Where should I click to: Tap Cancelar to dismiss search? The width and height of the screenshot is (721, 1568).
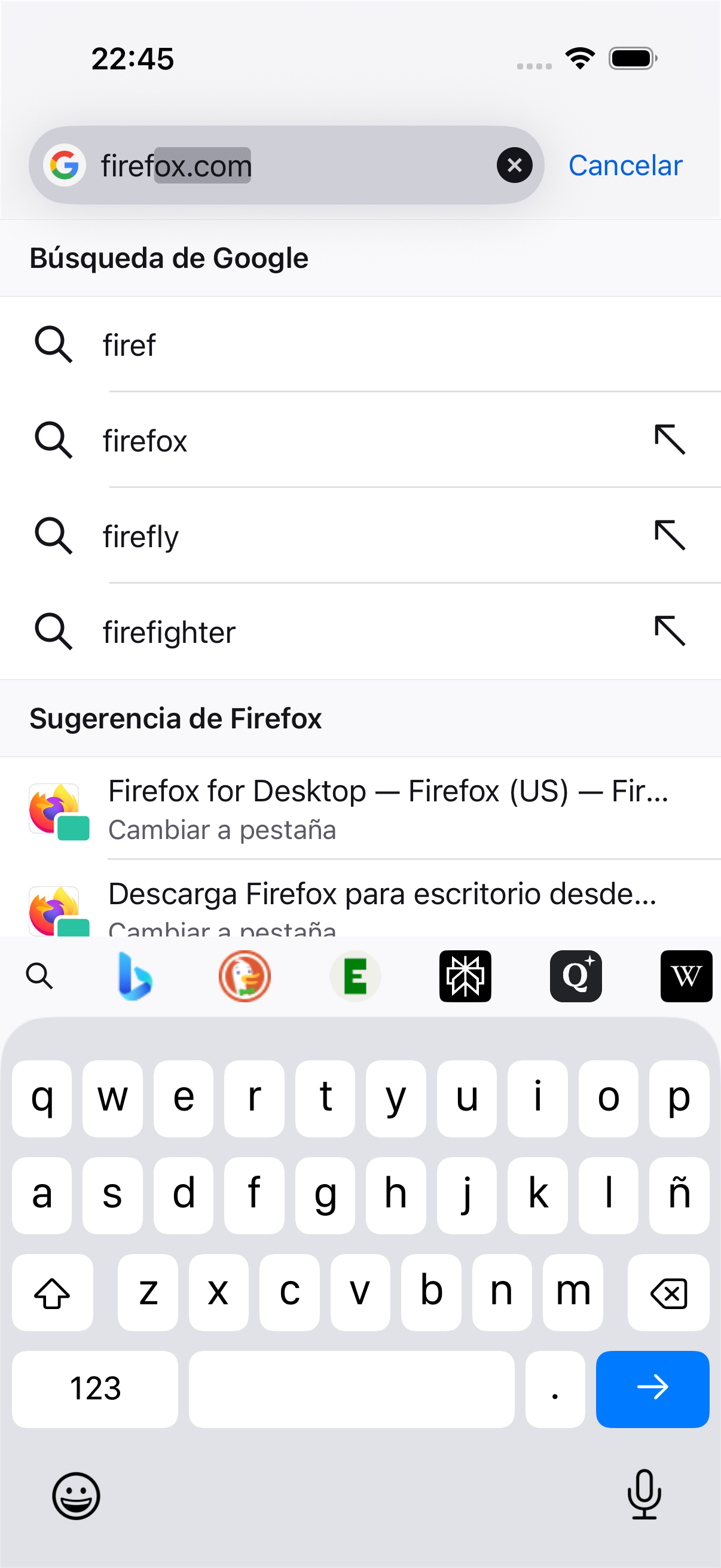[x=625, y=166]
